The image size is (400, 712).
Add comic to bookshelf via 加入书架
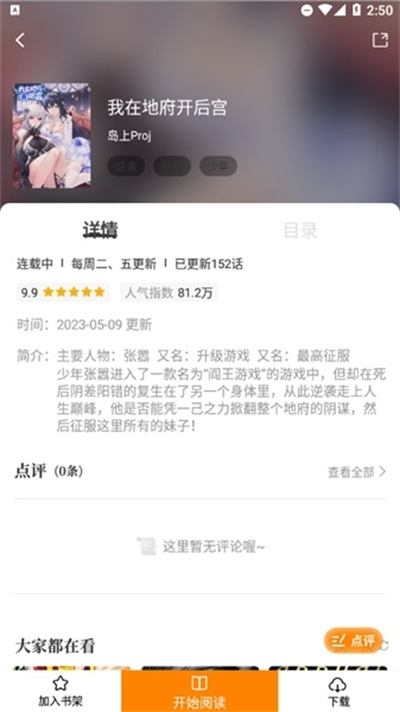60,691
